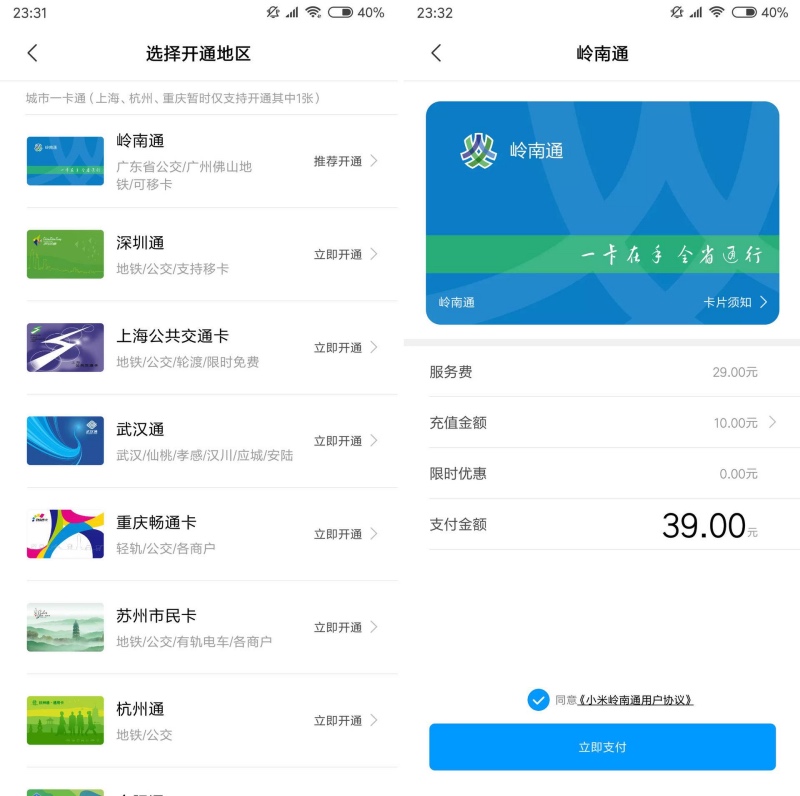Go back from the 选择开通地区 screen
This screenshot has width=800, height=796.
click(32, 53)
